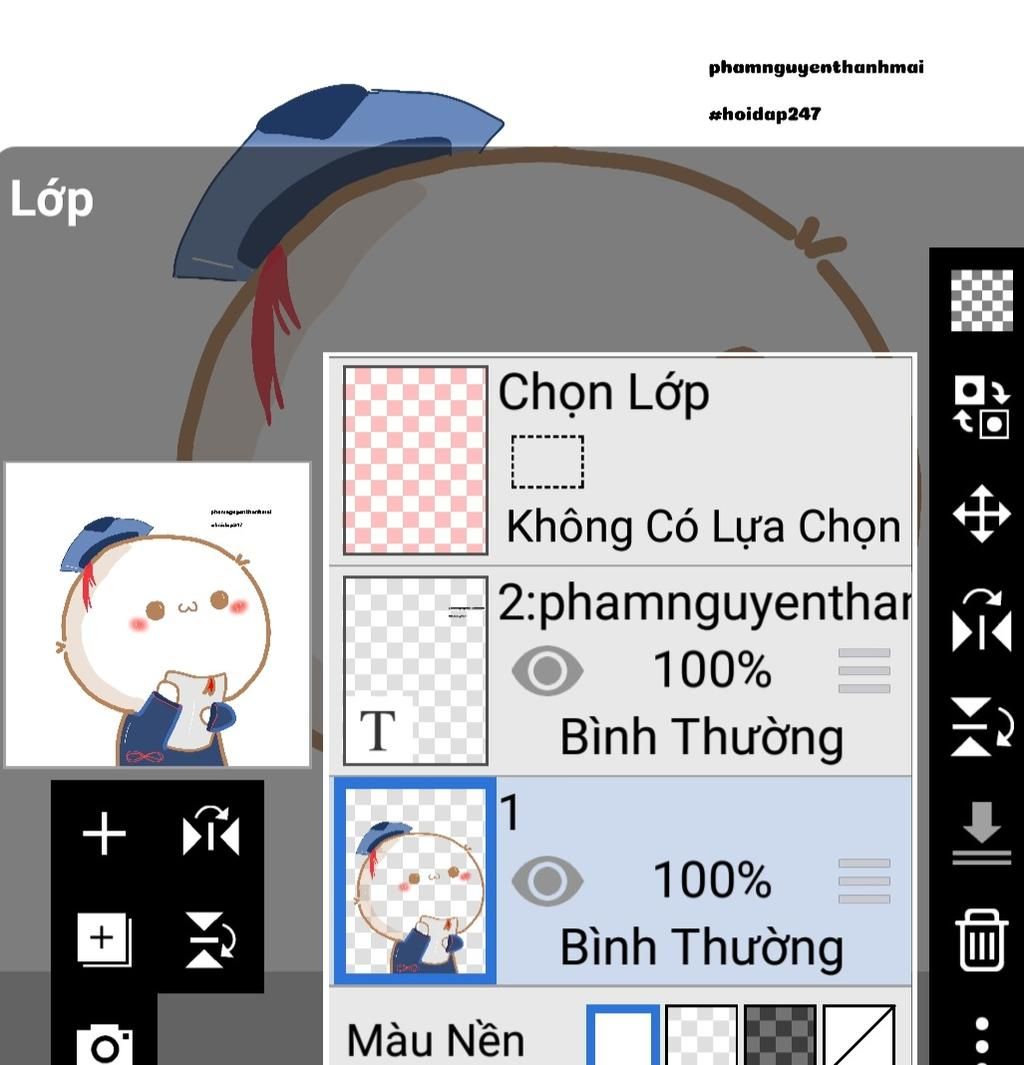Choose the white background color
This screenshot has height=1065, width=1024.
point(622,1036)
